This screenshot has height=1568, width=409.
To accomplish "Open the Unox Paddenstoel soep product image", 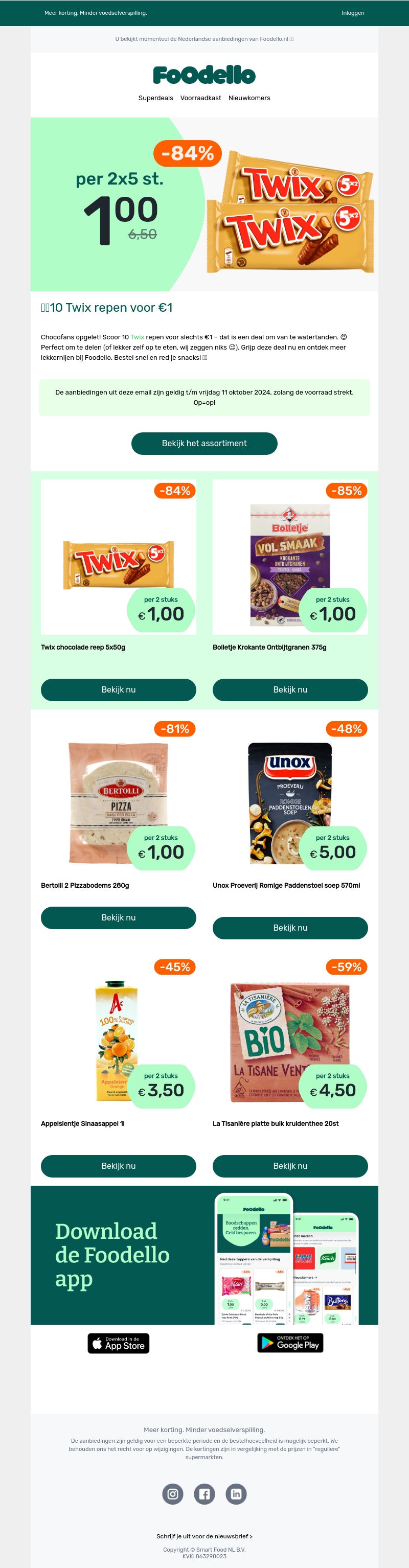I will (x=290, y=802).
